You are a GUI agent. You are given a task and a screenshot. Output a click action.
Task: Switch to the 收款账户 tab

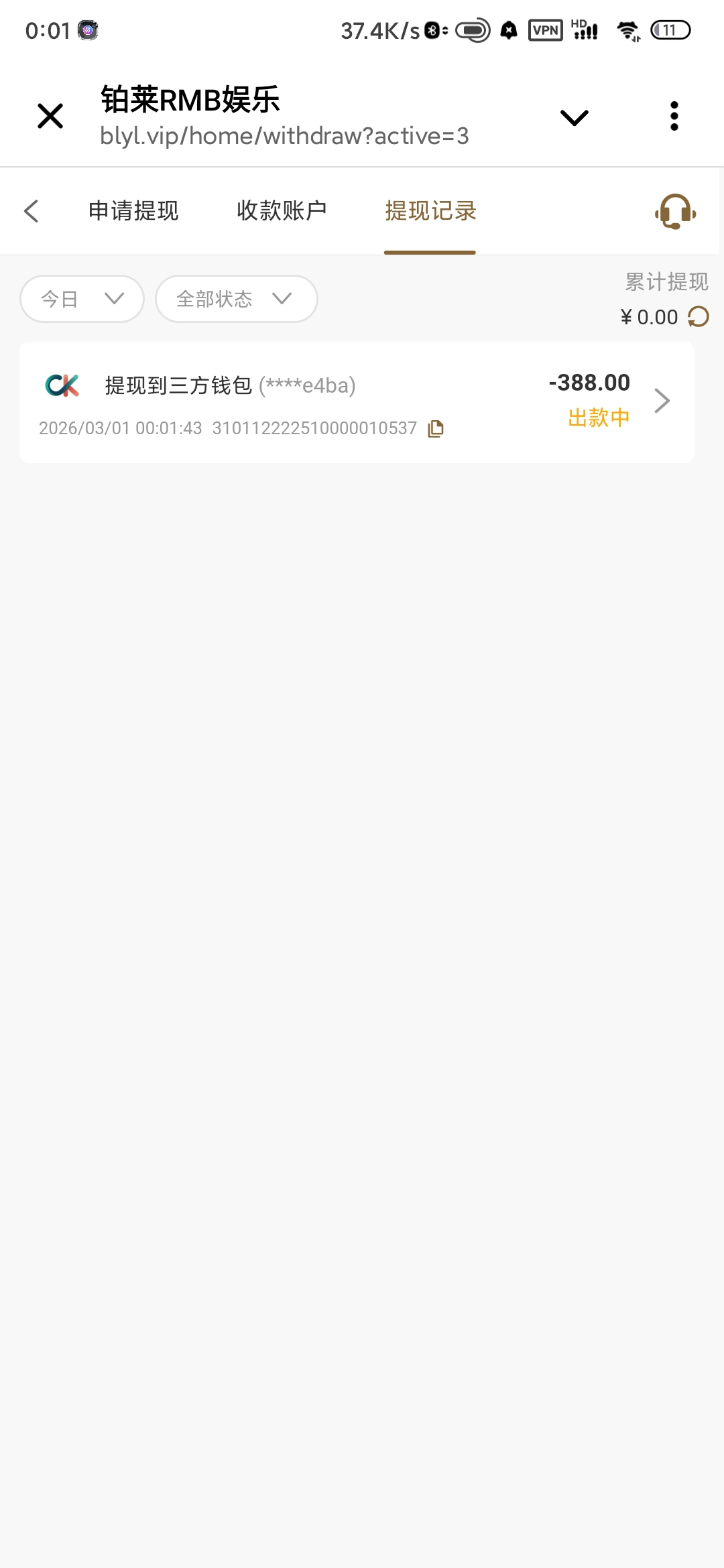tap(282, 211)
